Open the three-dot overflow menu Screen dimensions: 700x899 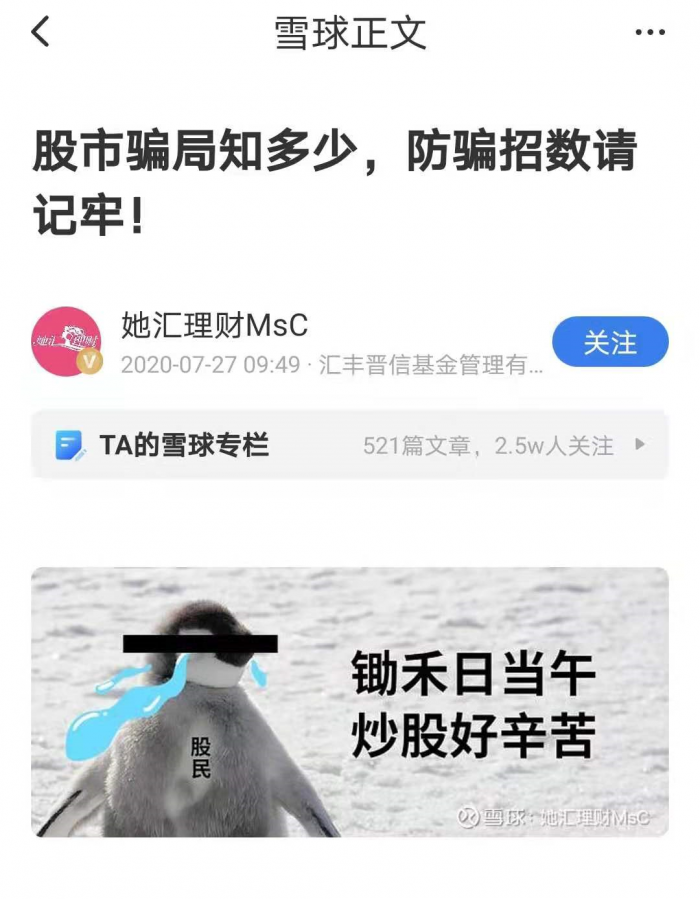click(x=650, y=33)
